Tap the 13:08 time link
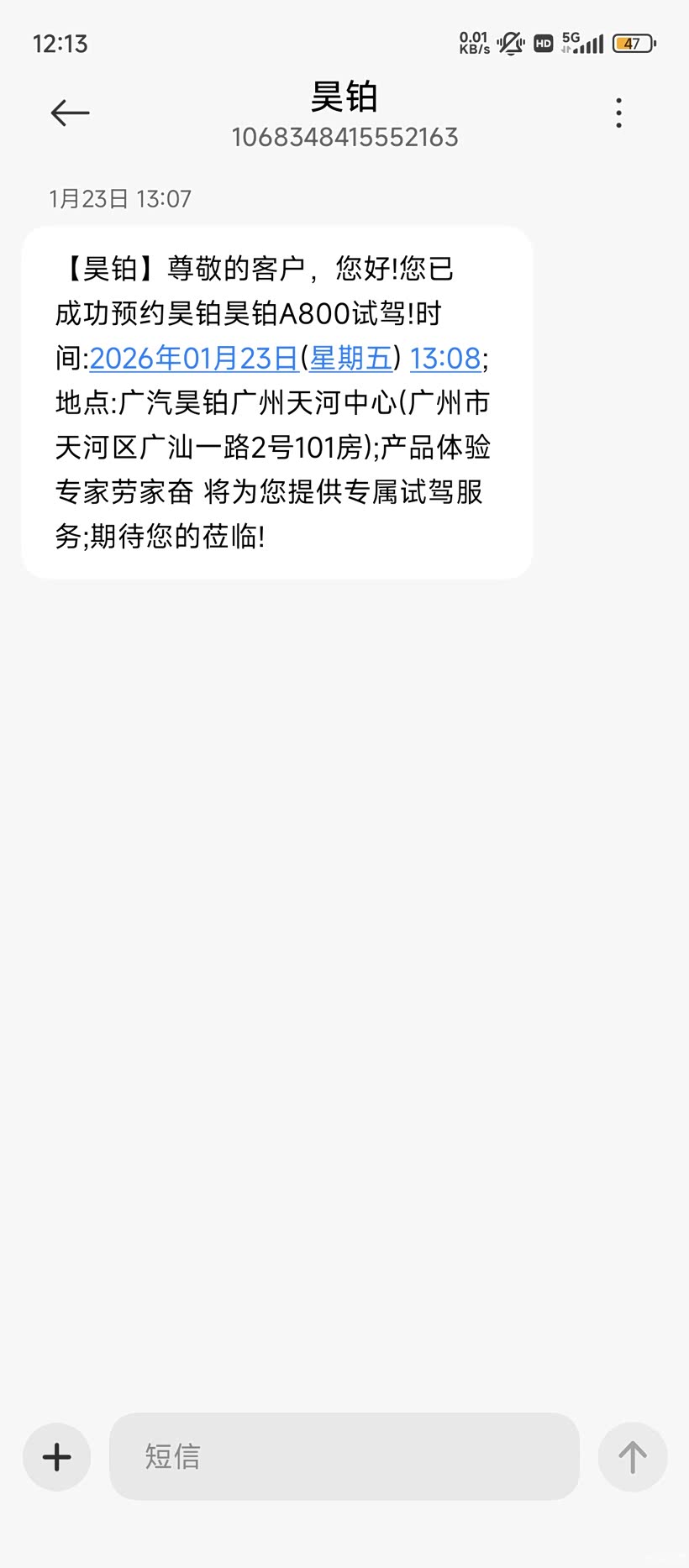The width and height of the screenshot is (689, 1568). [445, 359]
